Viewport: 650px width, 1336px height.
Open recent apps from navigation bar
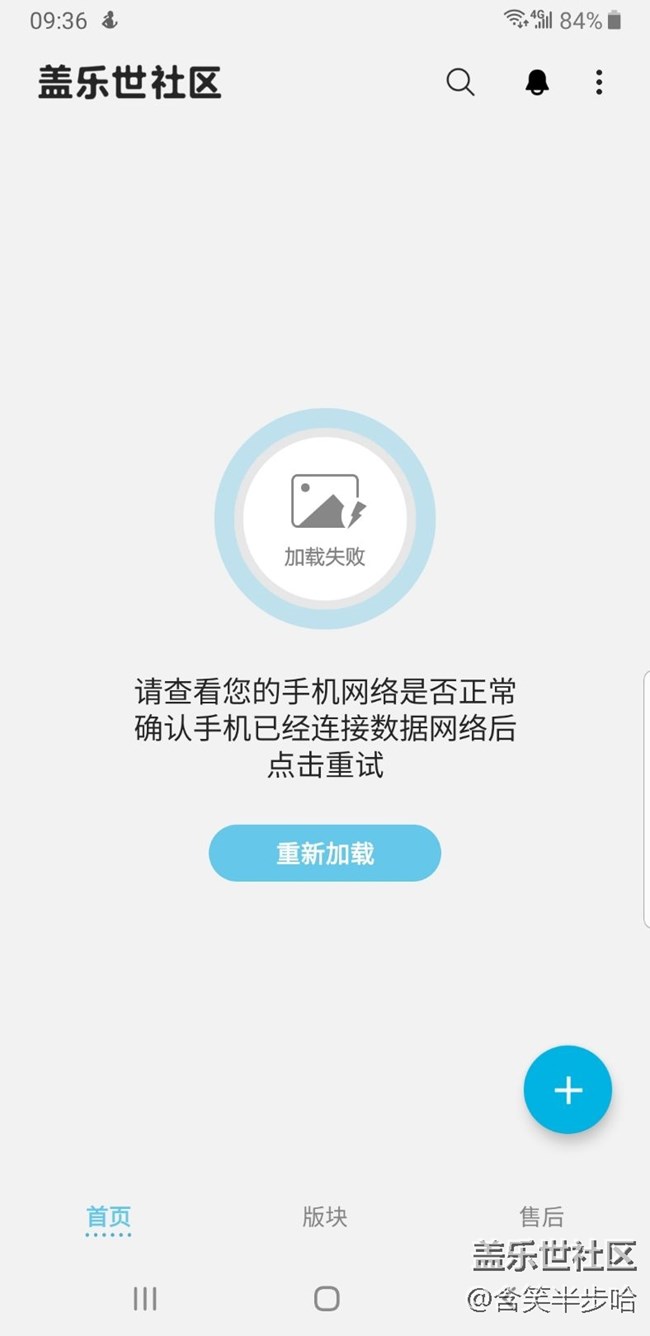[x=145, y=1298]
